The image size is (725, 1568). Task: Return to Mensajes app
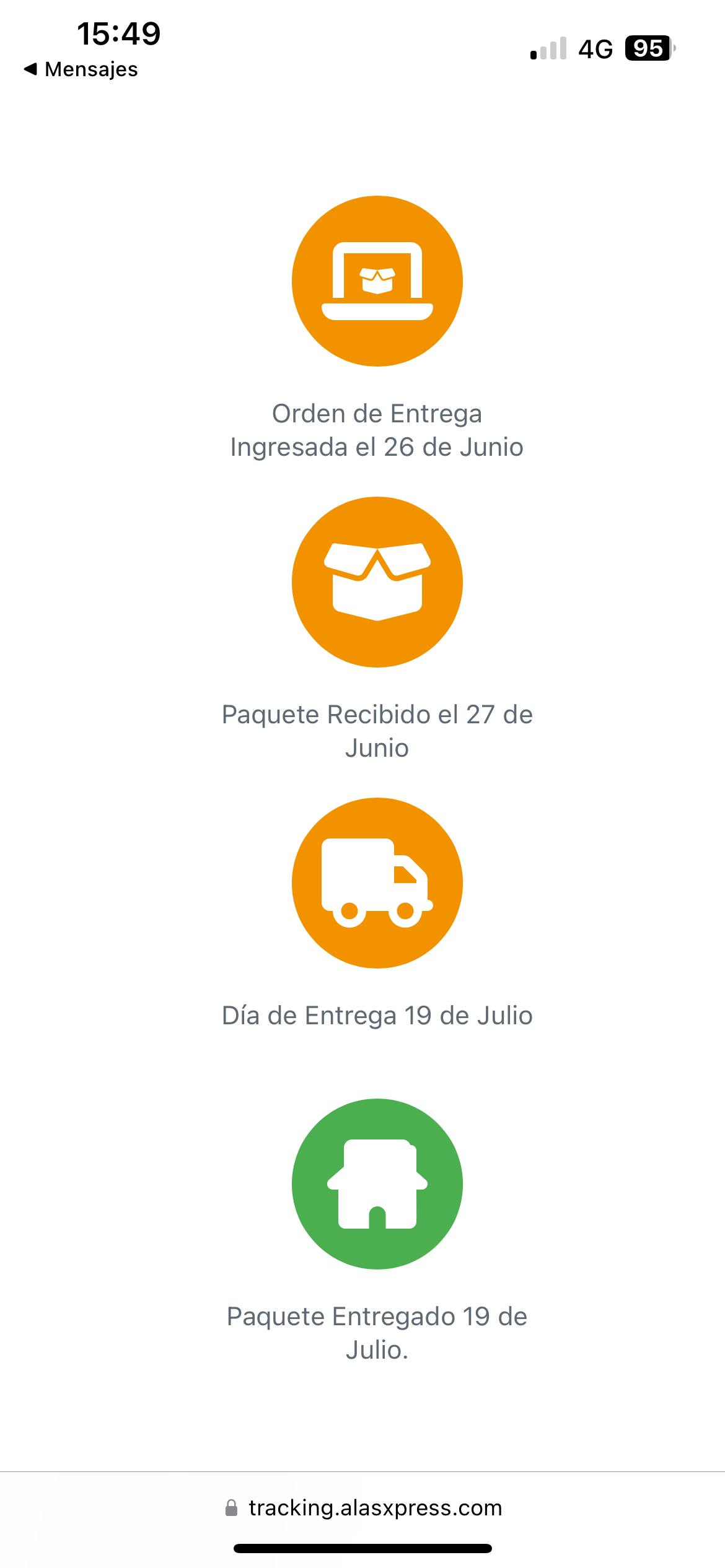81,69
